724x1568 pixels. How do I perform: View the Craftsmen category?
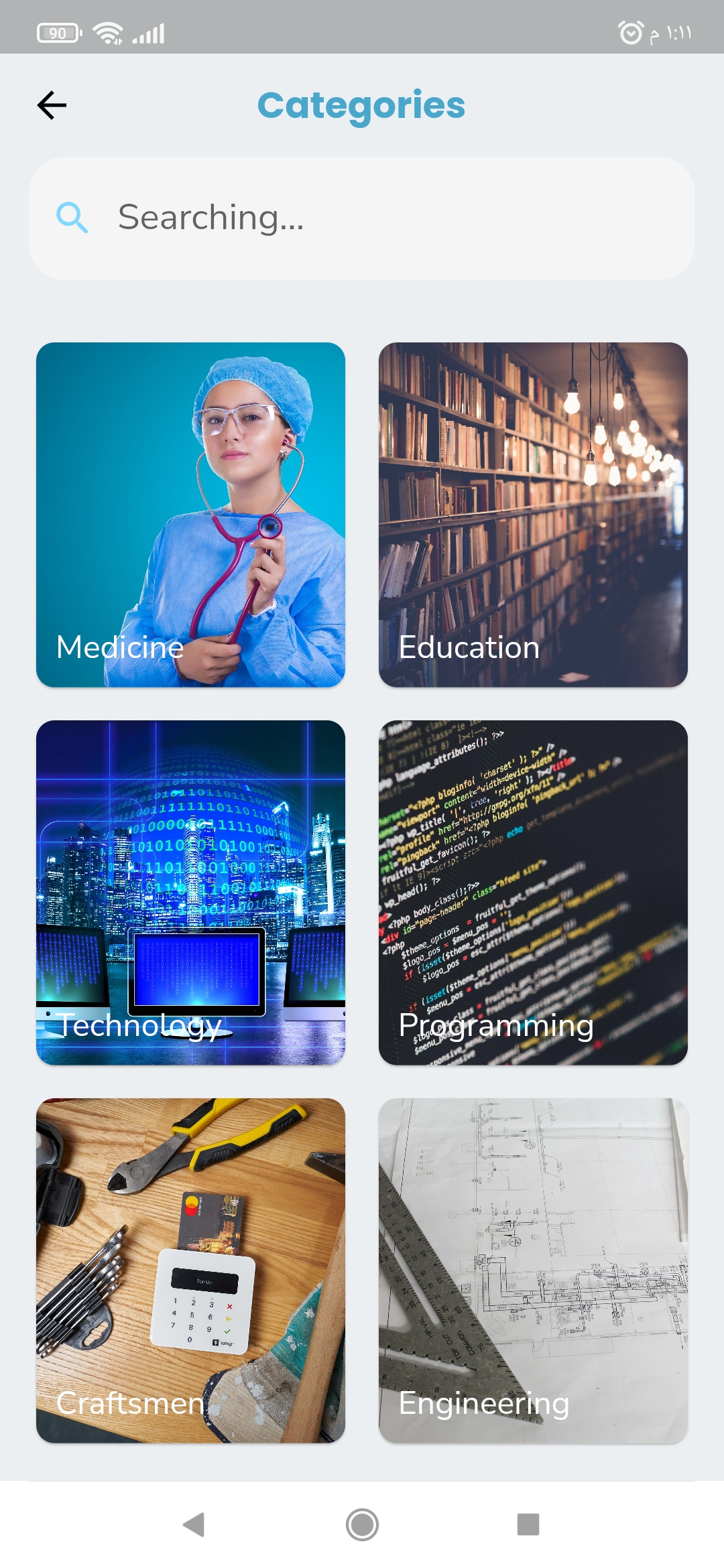(191, 1270)
